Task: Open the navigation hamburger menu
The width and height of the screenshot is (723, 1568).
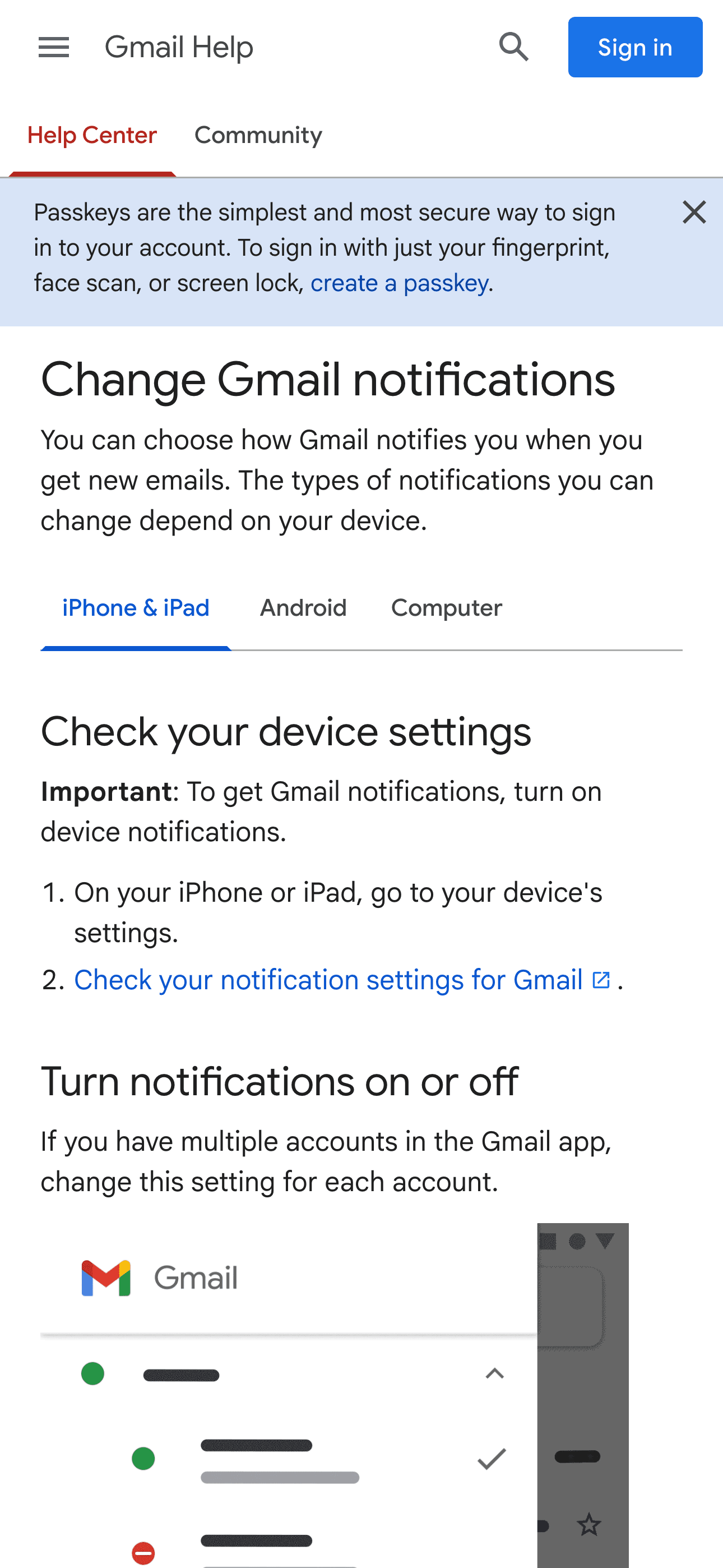Action: tap(54, 48)
